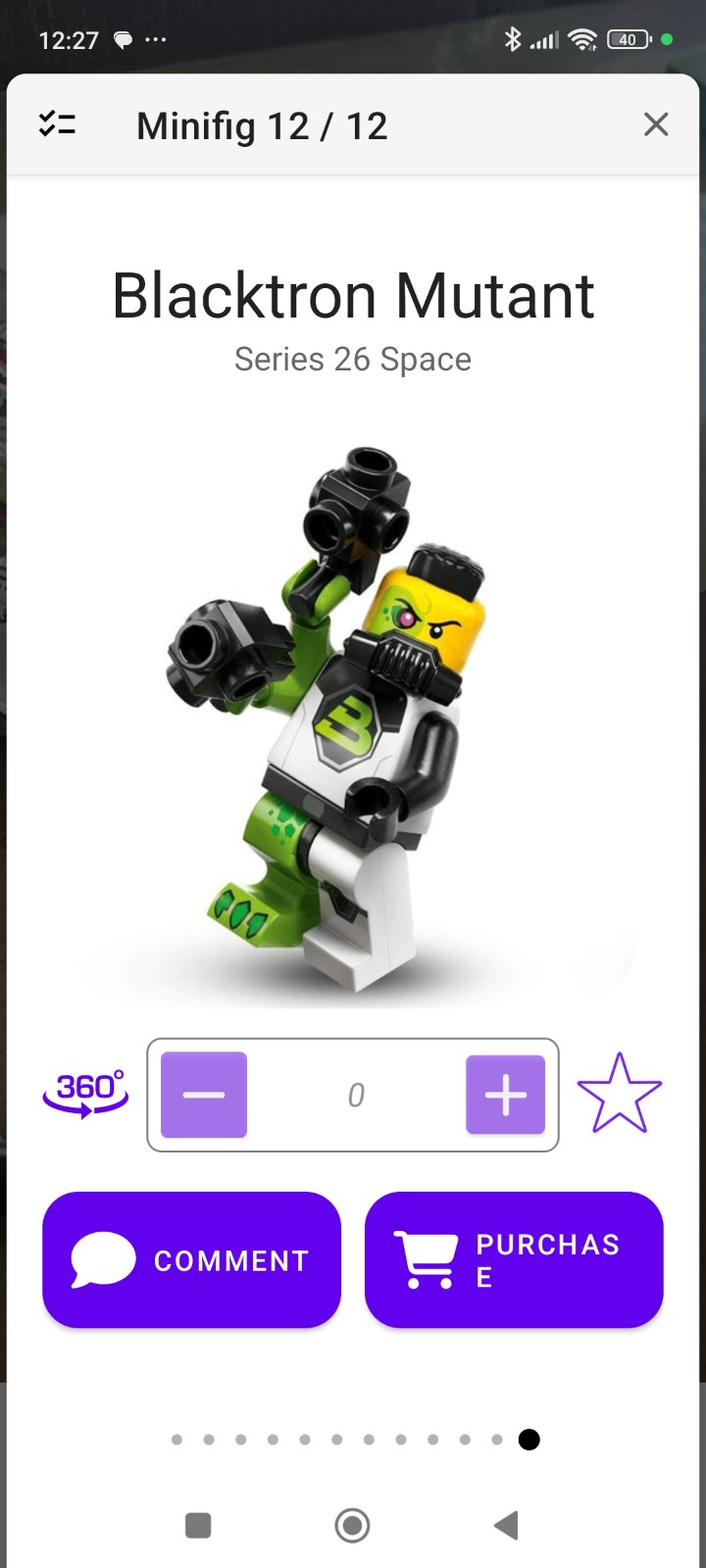Screen dimensions: 706x1568
Task: Decrease the owned quantity with minus
Action: coord(204,1095)
